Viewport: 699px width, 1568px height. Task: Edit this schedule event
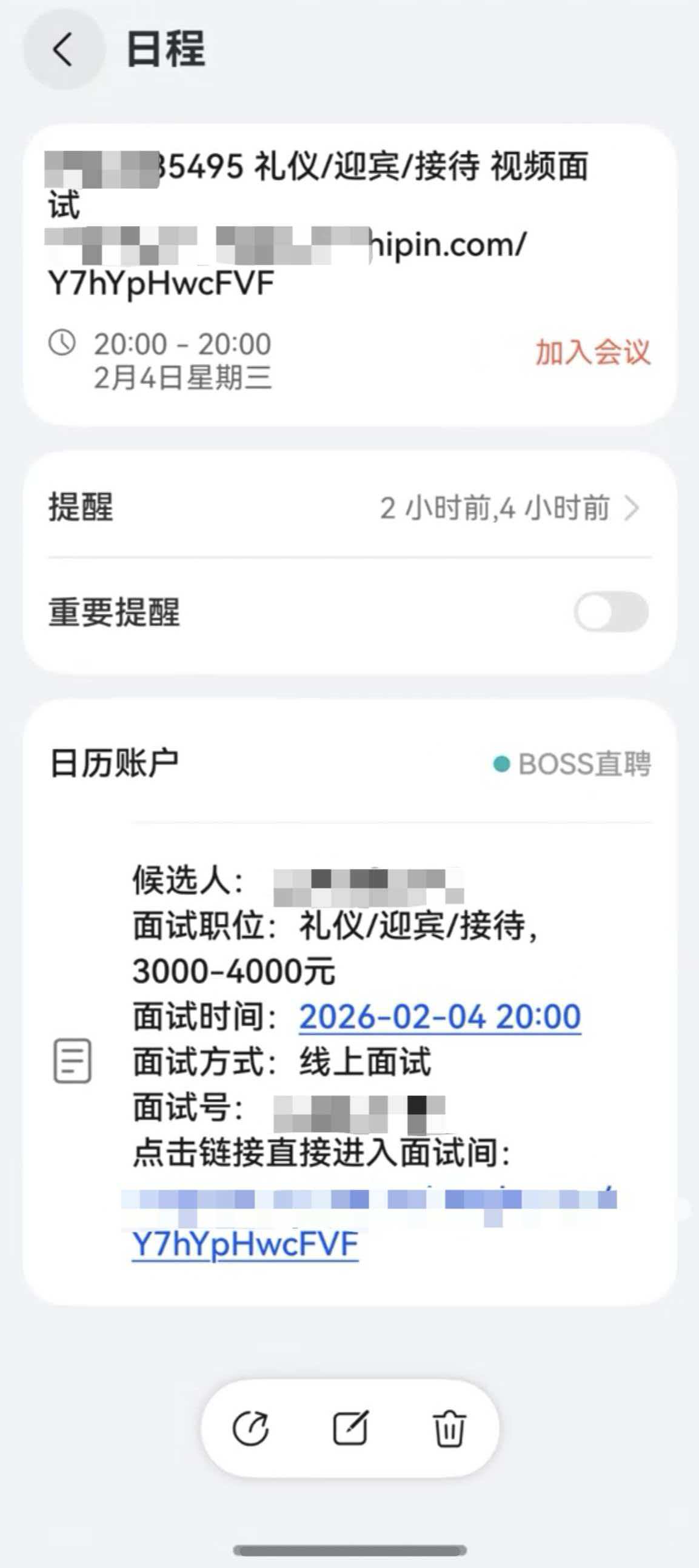click(350, 1428)
